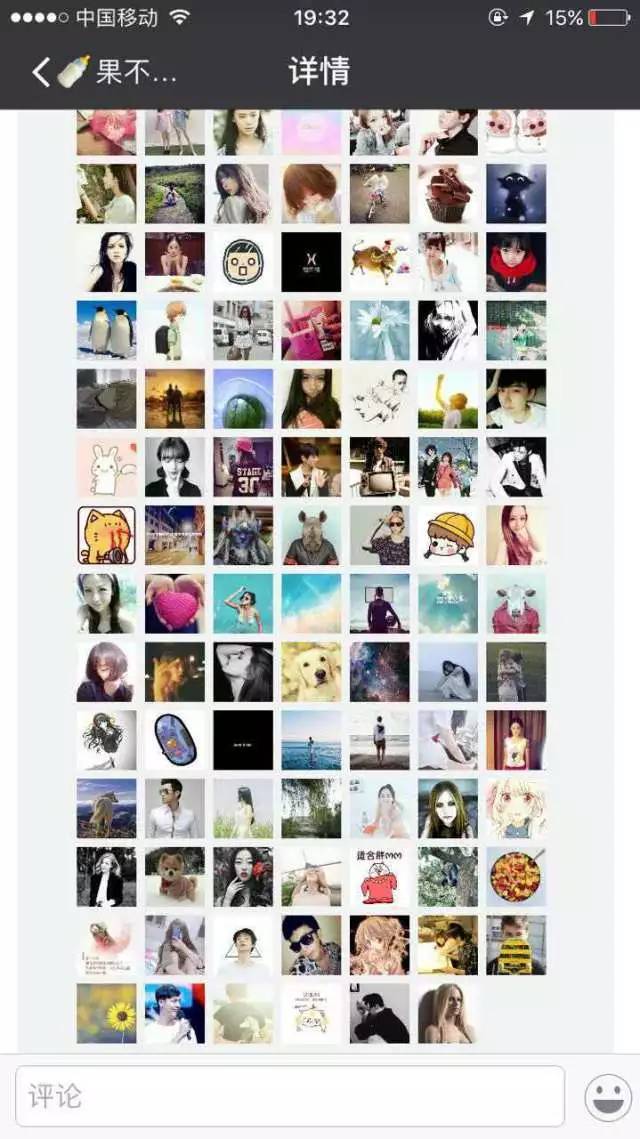The height and width of the screenshot is (1139, 640).
Task: Open the food dish bowl avatar
Action: click(x=516, y=876)
